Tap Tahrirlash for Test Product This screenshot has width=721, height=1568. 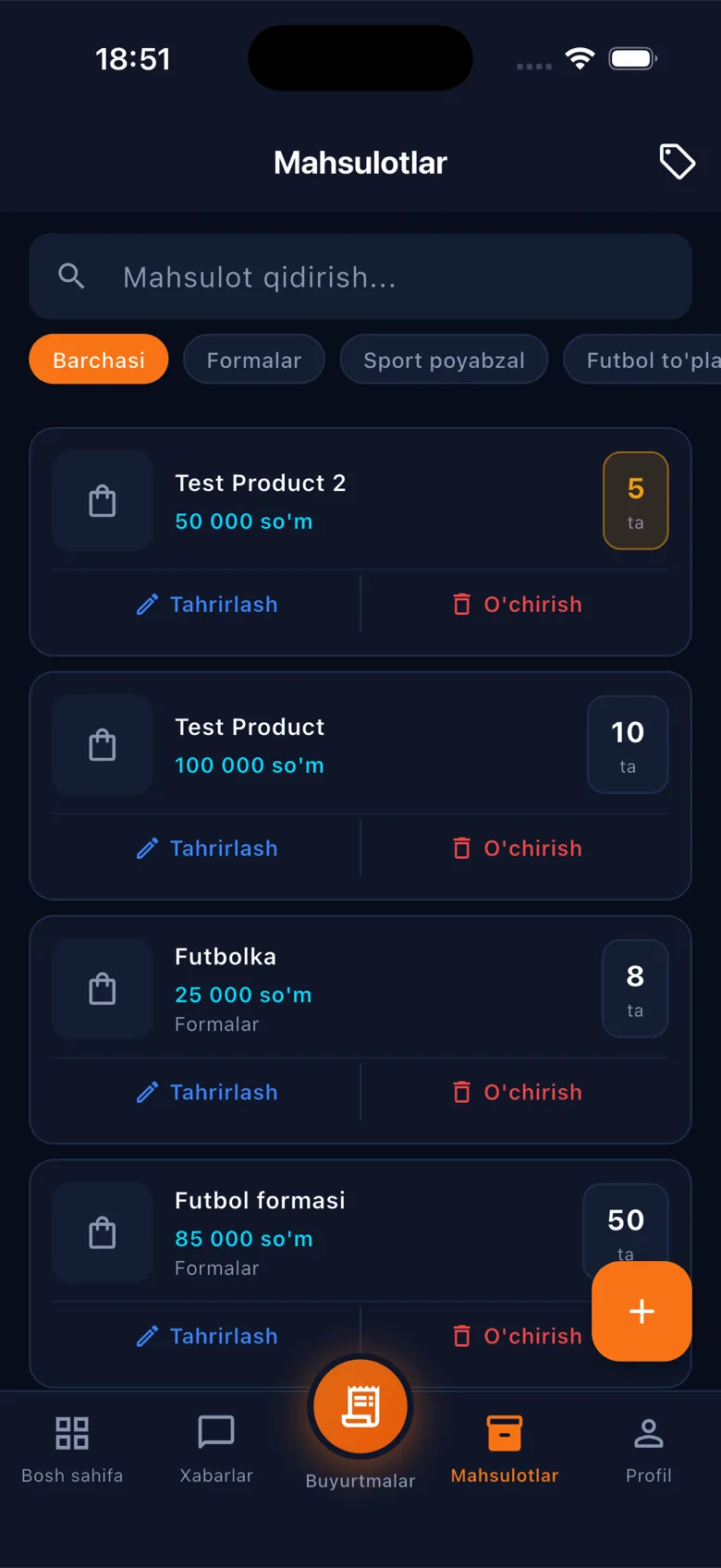point(207,848)
